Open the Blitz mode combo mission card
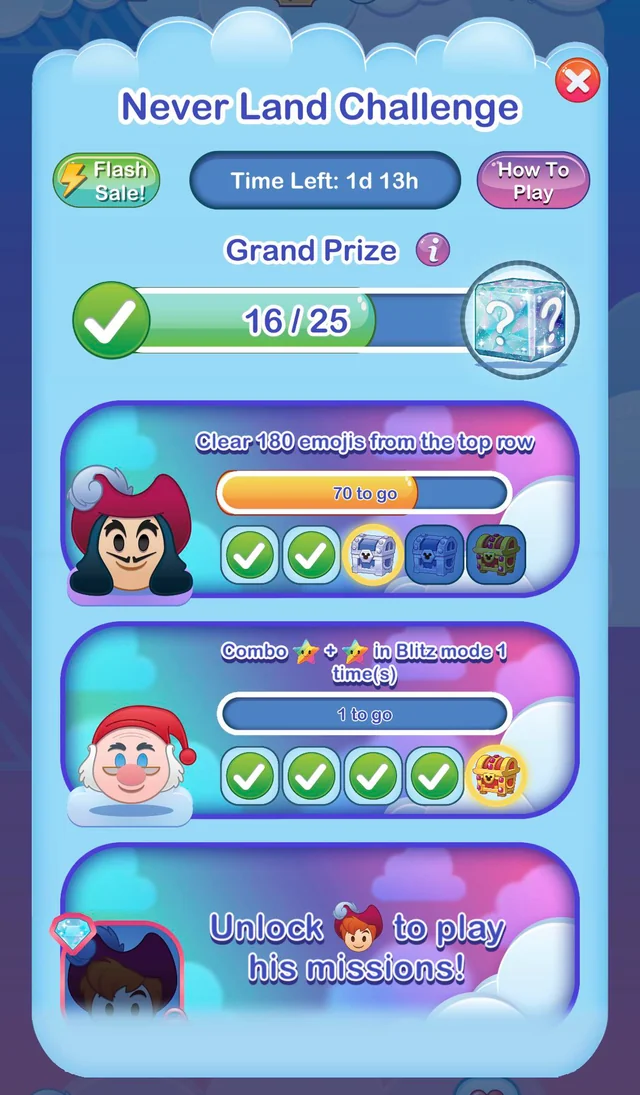 coord(320,720)
